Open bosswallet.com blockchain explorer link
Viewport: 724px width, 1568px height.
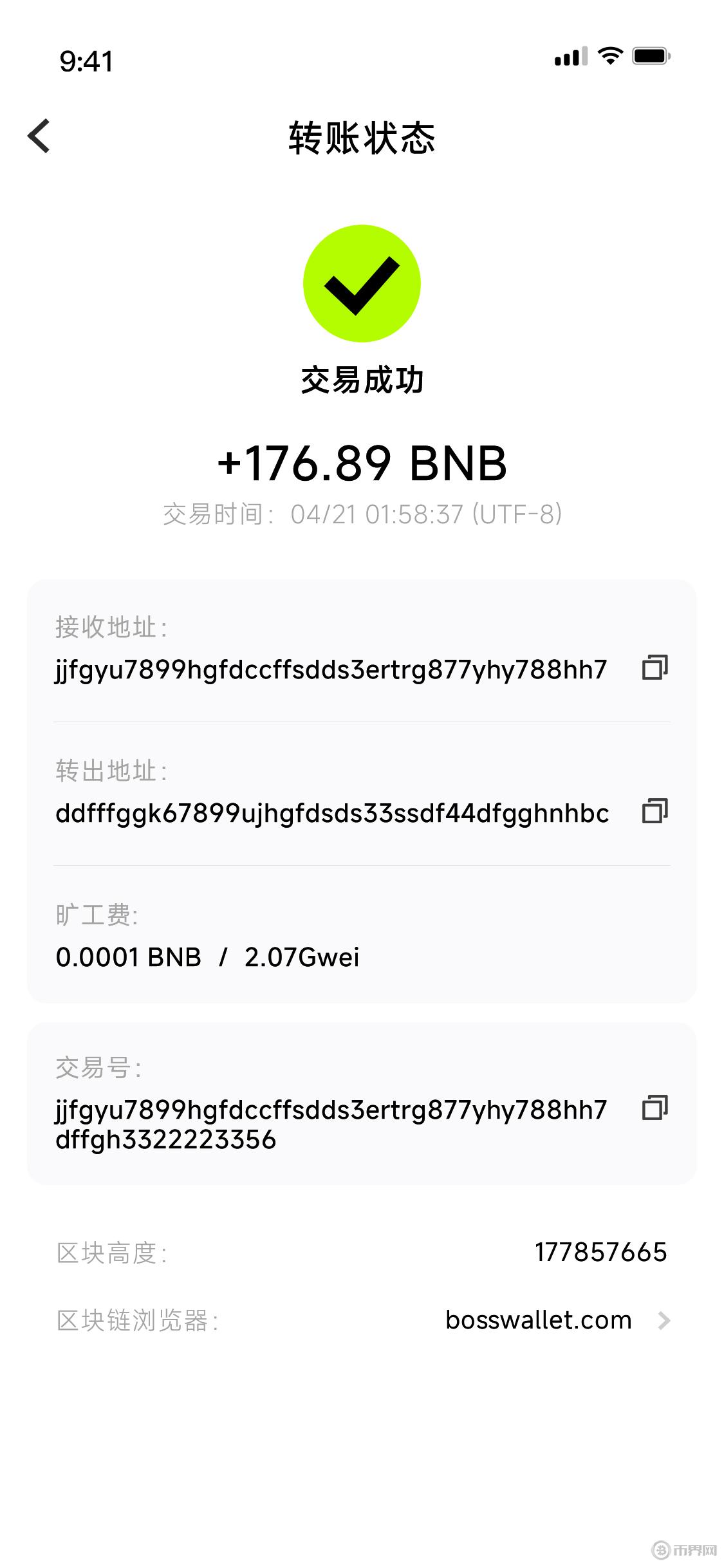point(539,1320)
